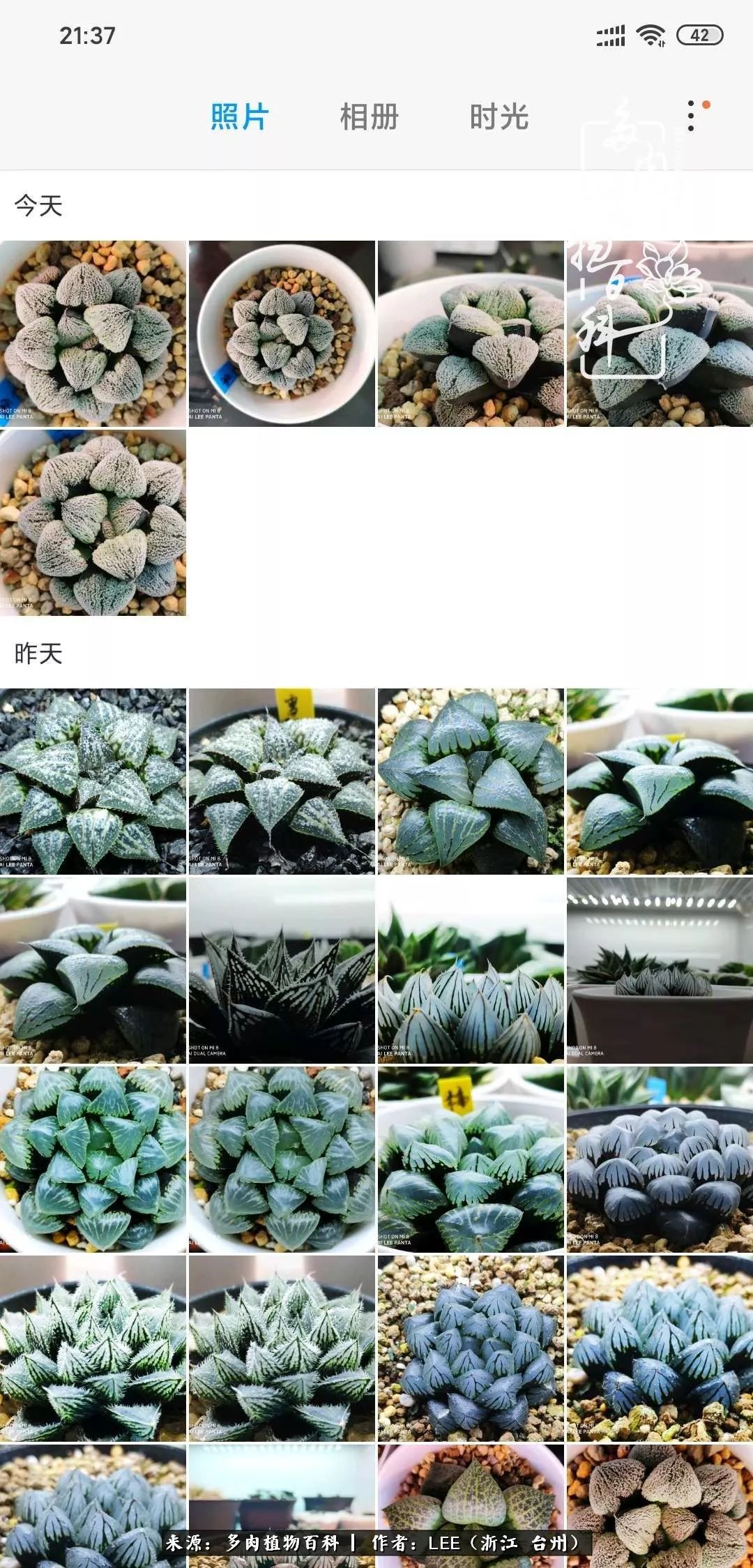Switch to the 相册 tab
Viewport: 753px width, 1568px height.
369,116
